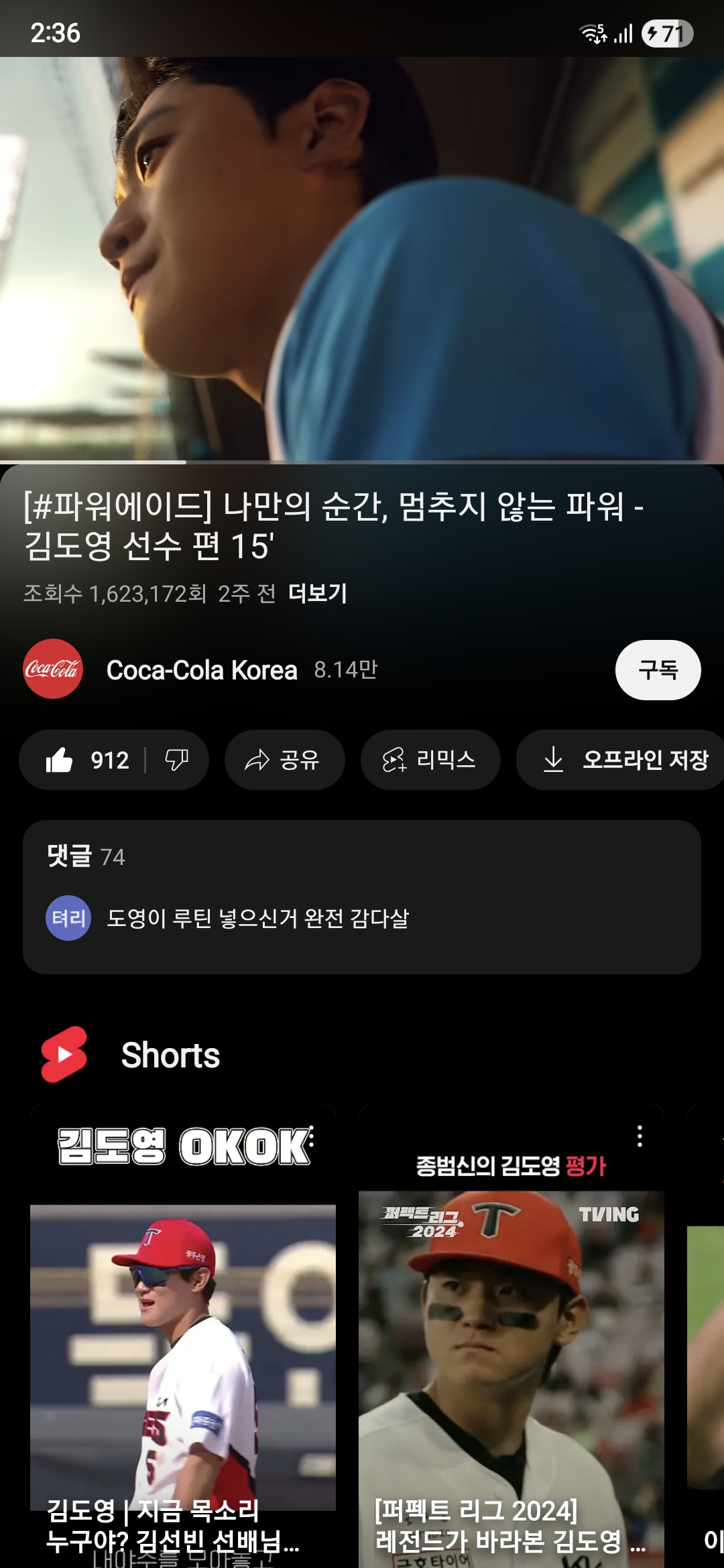Tap the video player area
Image resolution: width=724 pixels, height=1568 pixels.
[x=362, y=258]
